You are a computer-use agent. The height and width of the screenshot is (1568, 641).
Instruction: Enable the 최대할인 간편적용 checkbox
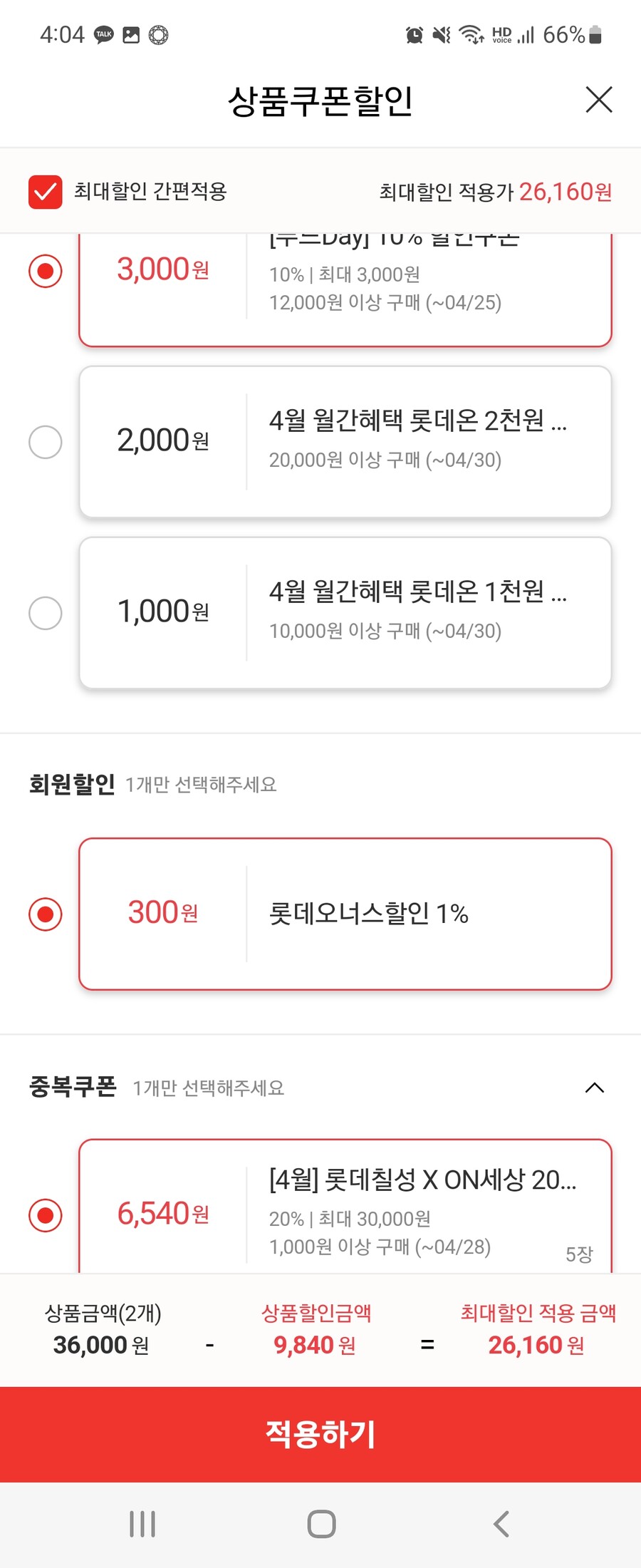tap(45, 191)
